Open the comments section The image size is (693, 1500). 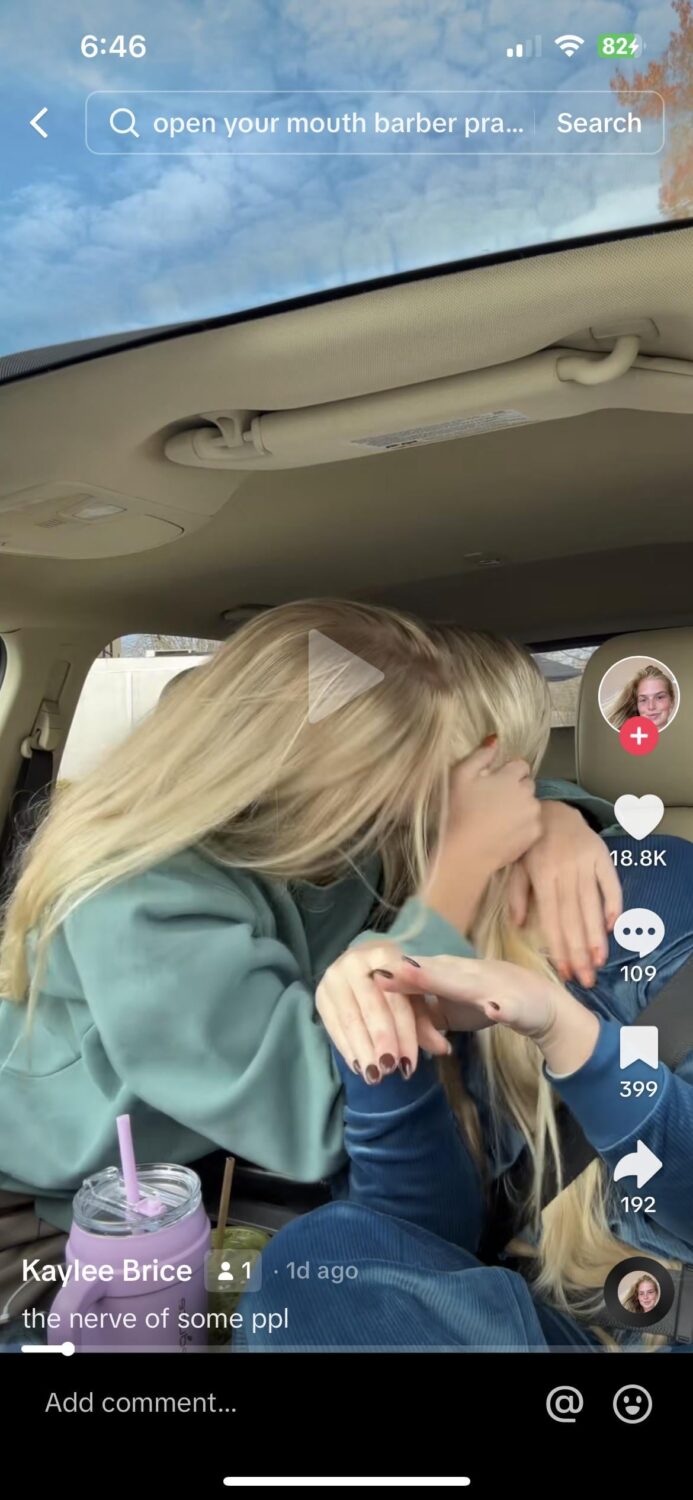coord(638,934)
